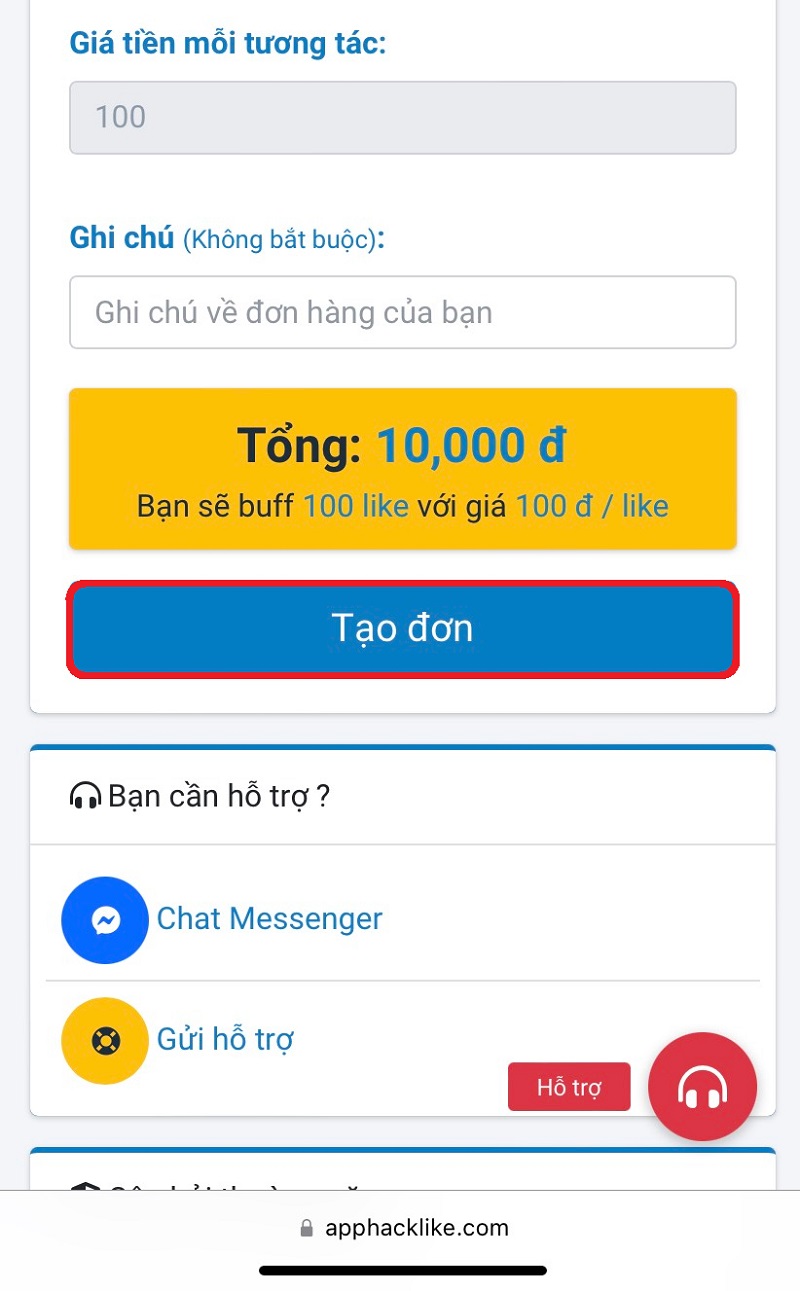Open Chat Messenger support

pos(269,919)
